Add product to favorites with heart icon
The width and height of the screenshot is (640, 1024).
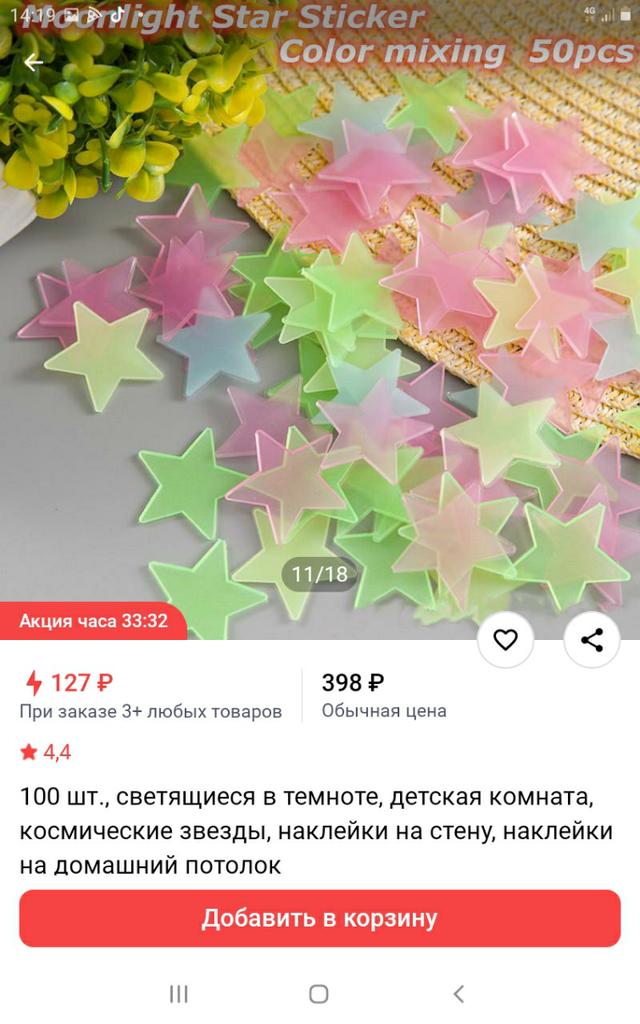(x=505, y=640)
